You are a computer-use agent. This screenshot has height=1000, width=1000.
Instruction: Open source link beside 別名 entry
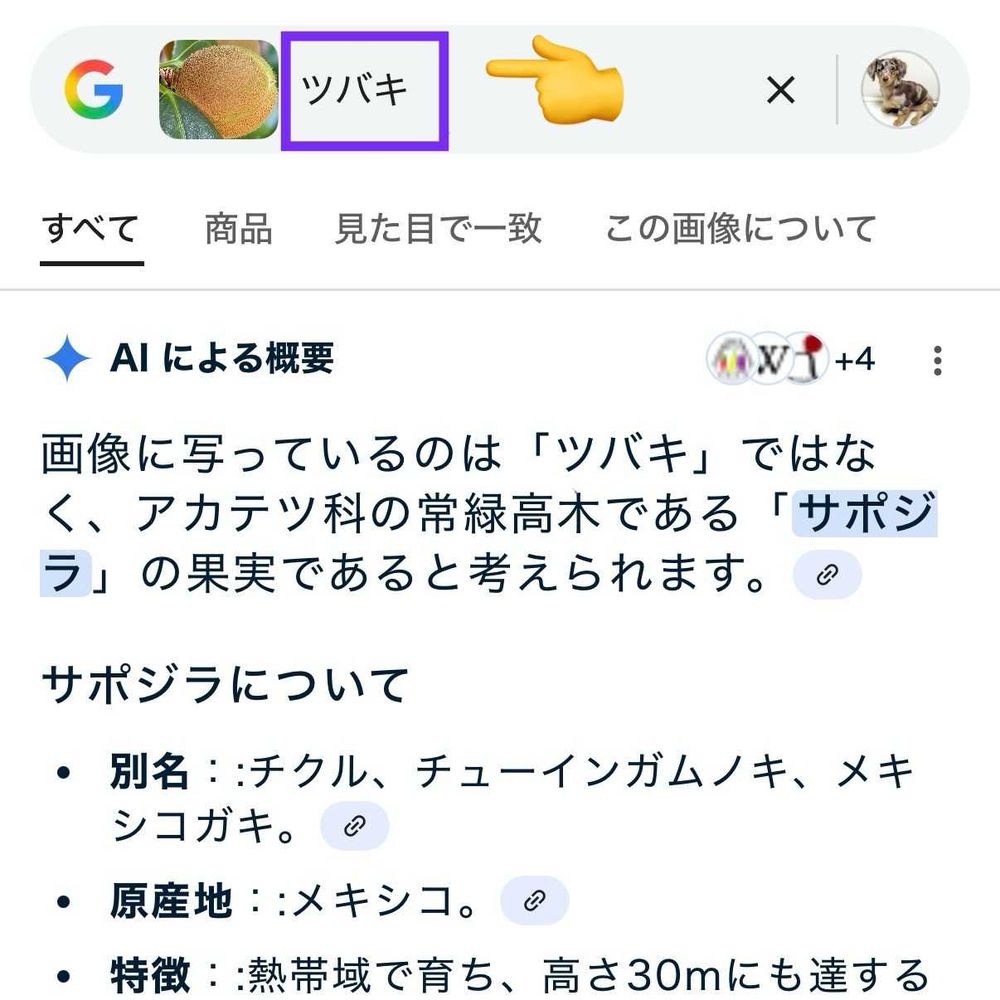(354, 826)
